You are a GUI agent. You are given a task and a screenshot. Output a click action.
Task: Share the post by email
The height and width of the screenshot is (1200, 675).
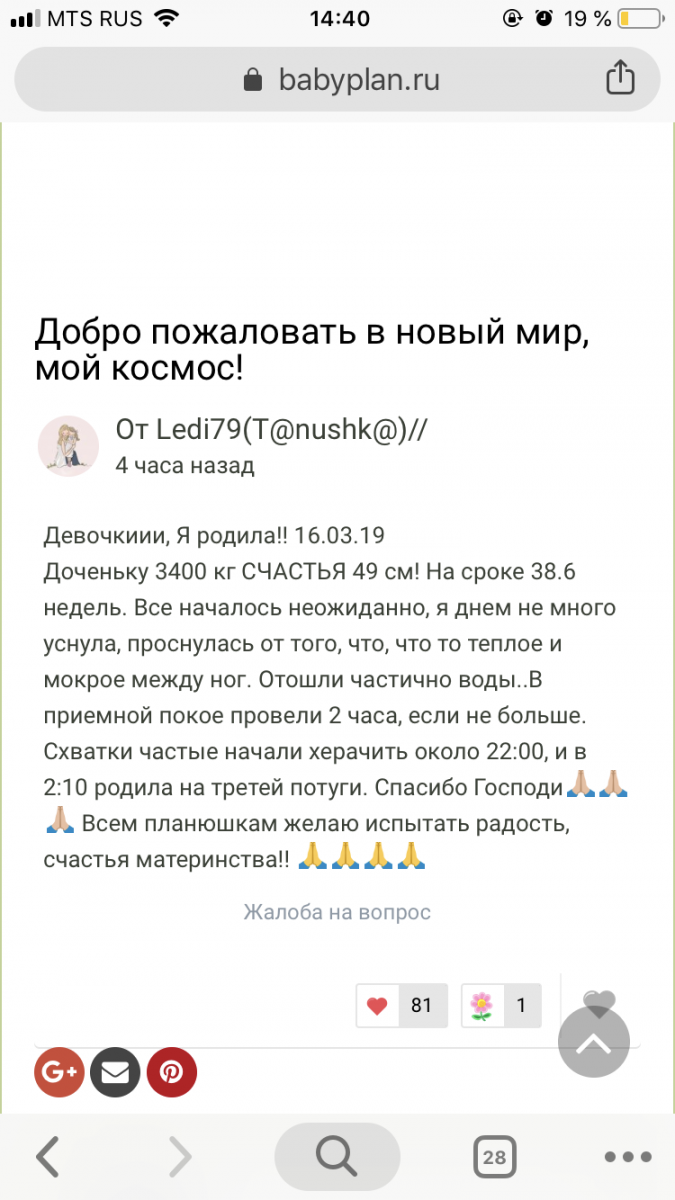coord(116,1073)
